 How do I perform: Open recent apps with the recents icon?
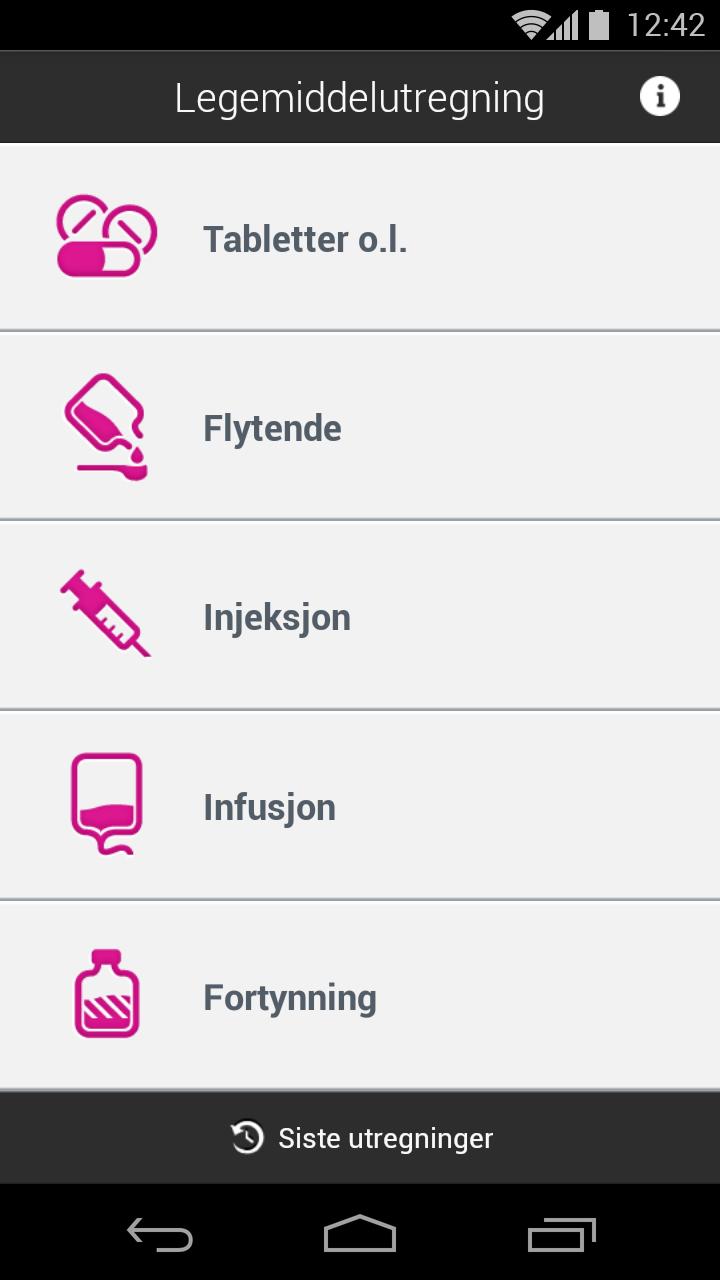(x=560, y=1232)
